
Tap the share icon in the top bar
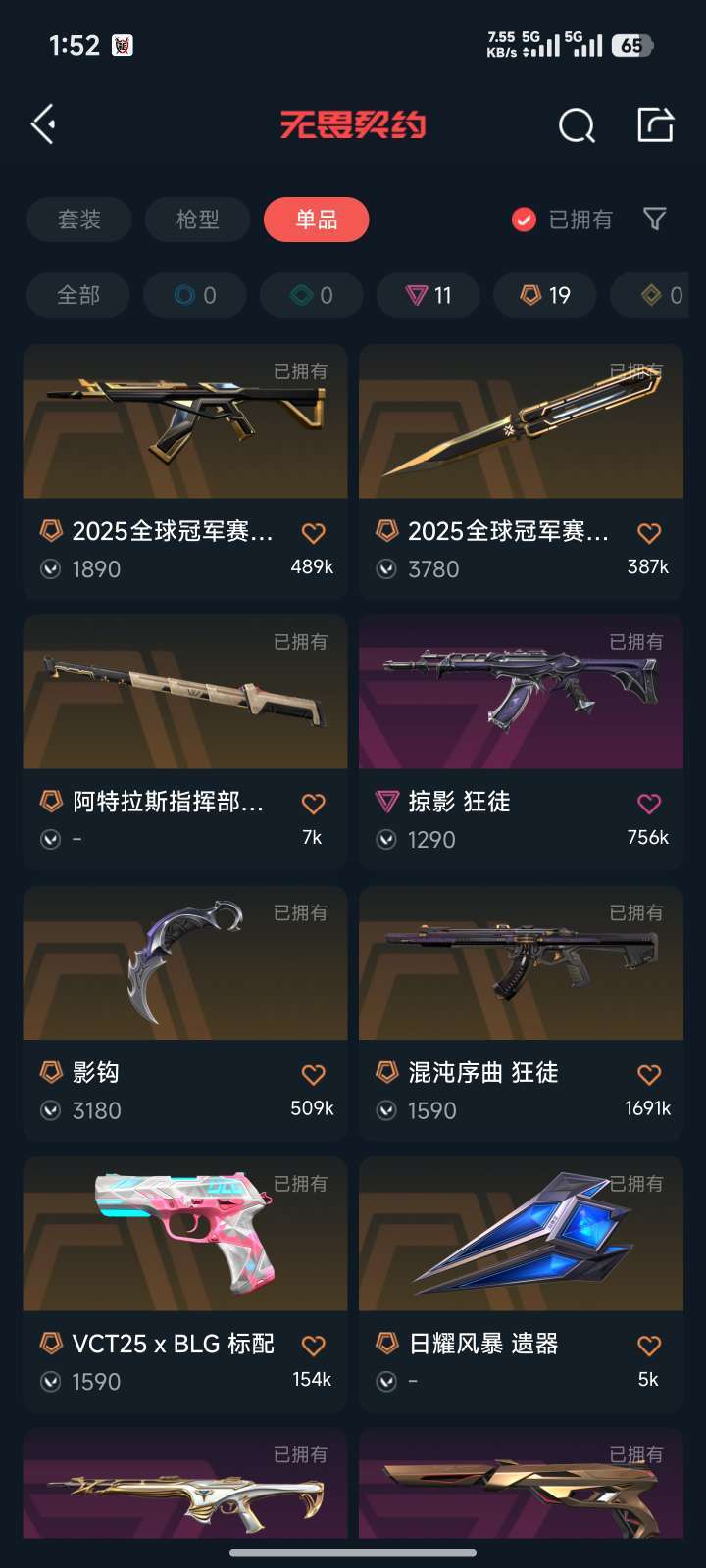pos(655,124)
